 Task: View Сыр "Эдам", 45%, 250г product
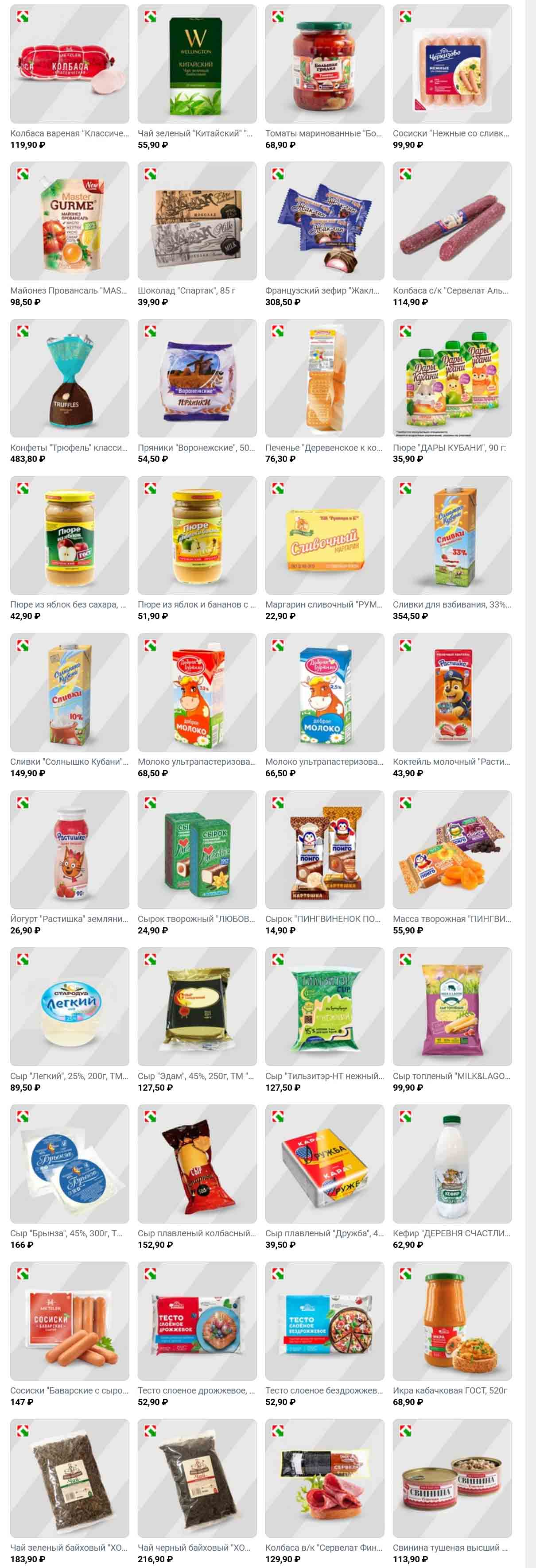pos(197,1007)
